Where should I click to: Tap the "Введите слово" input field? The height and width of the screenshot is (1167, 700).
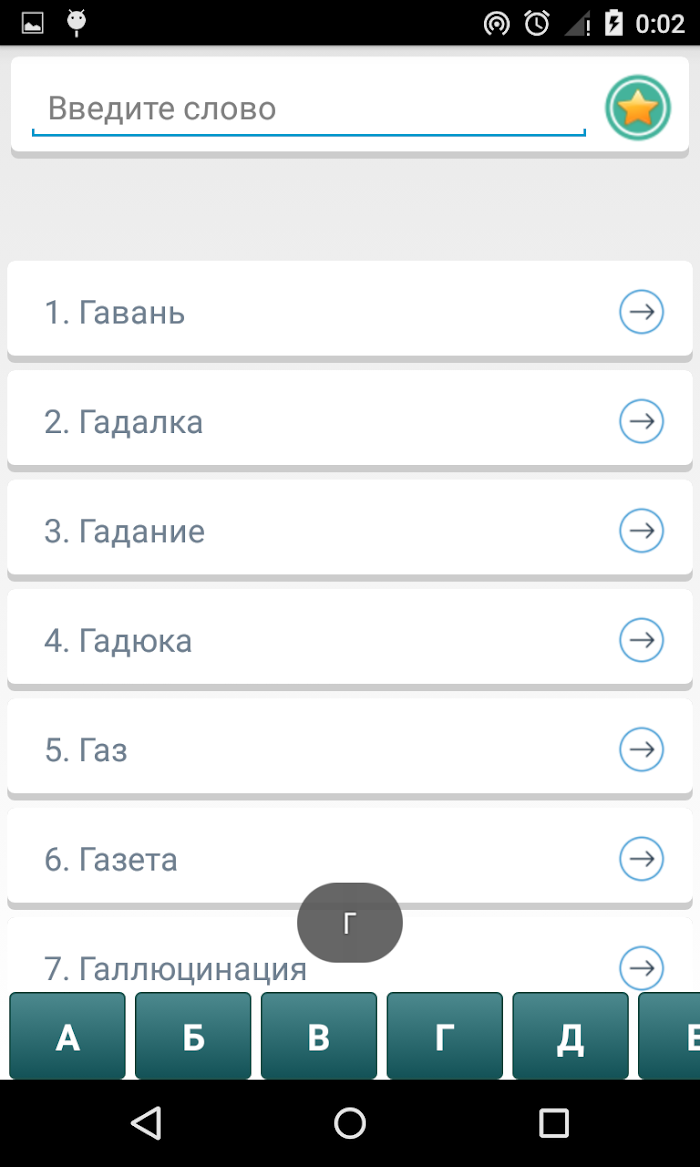[308, 110]
